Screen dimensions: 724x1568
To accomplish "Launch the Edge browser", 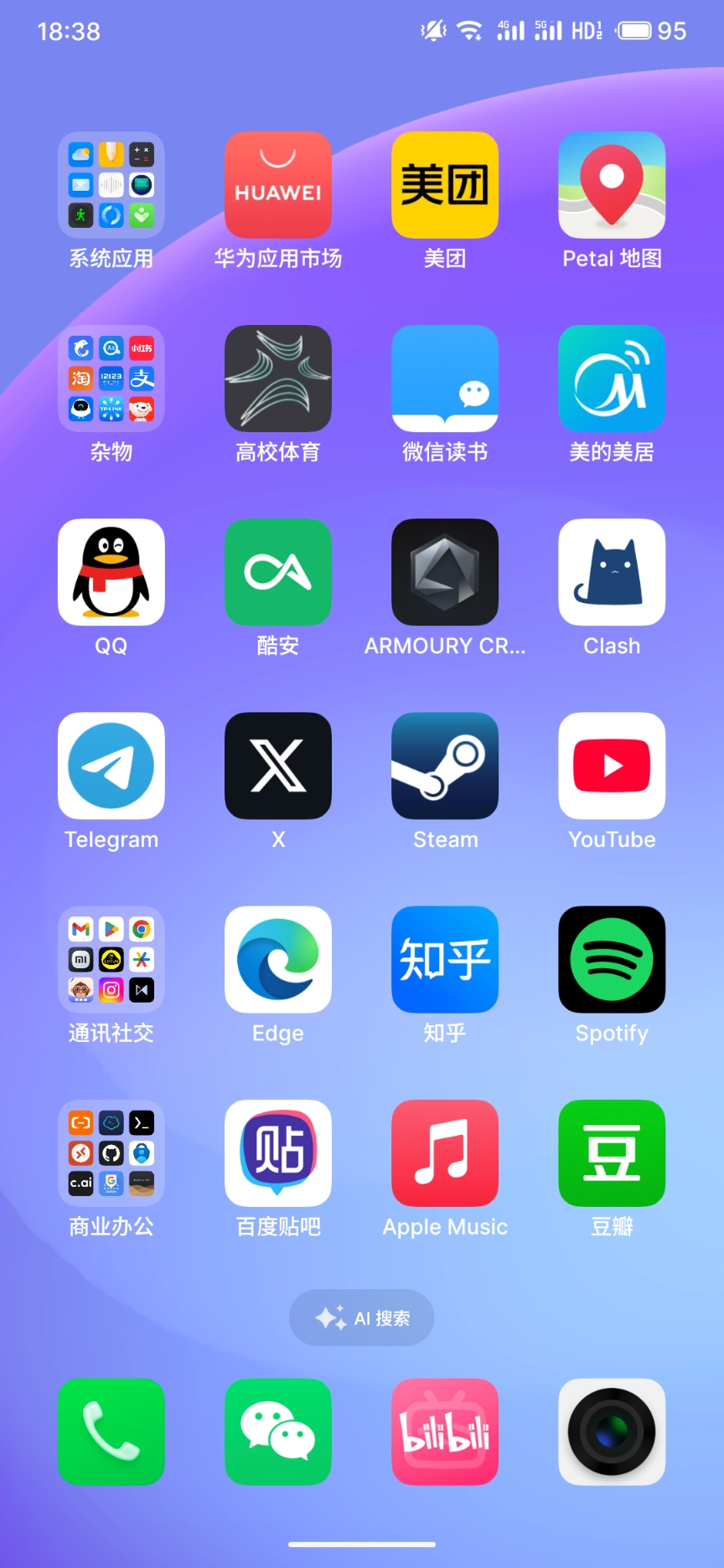I will [277, 959].
